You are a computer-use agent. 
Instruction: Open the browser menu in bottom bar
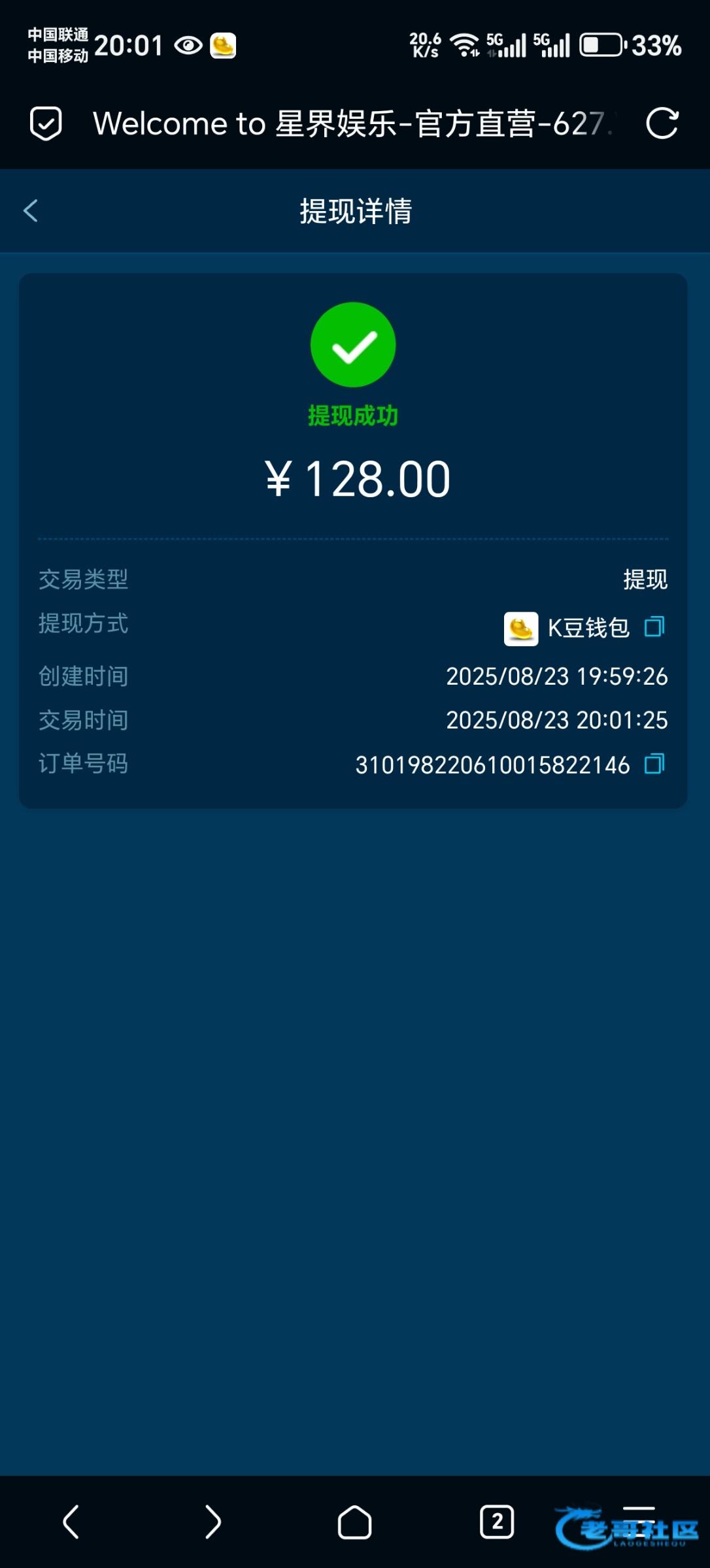point(639,1522)
